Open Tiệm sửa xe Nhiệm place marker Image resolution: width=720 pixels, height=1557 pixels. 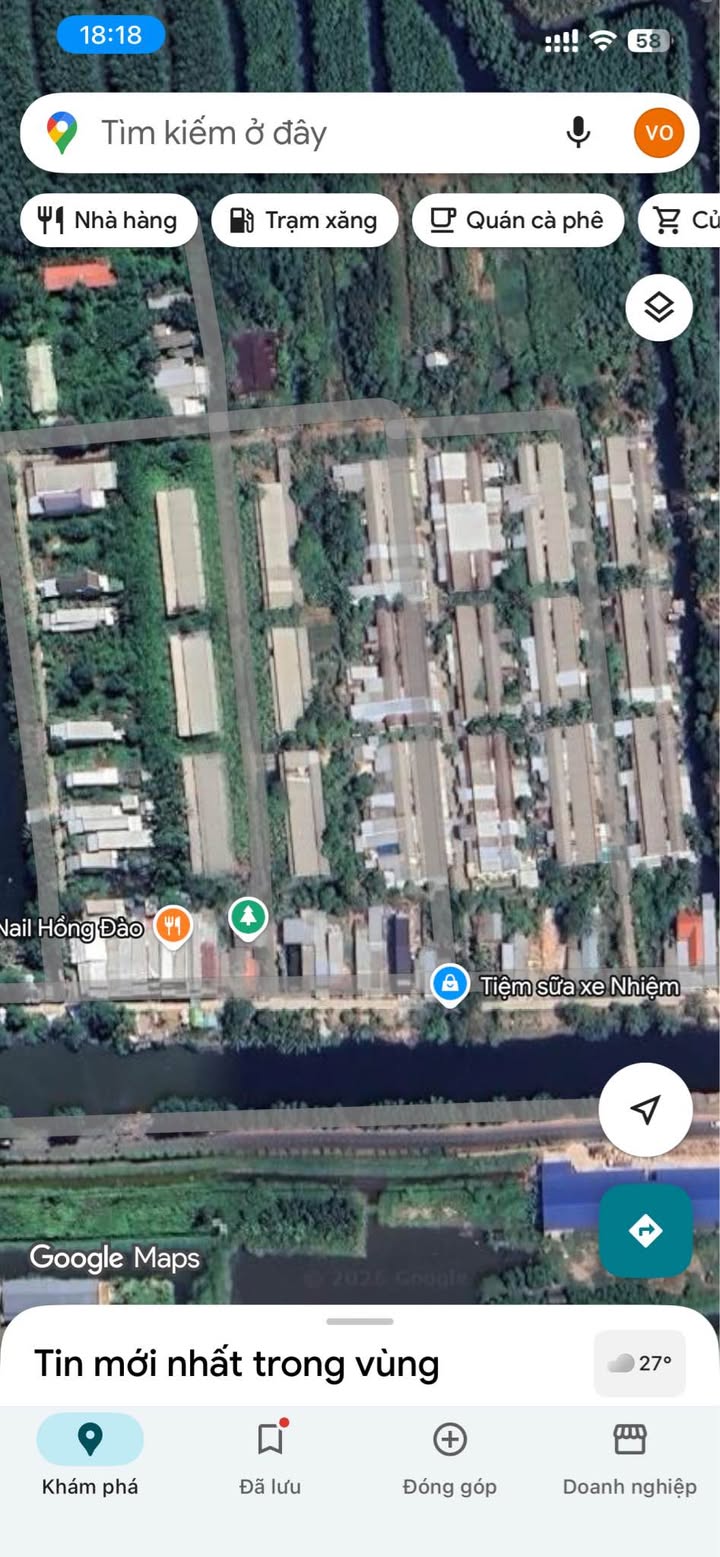[451, 984]
